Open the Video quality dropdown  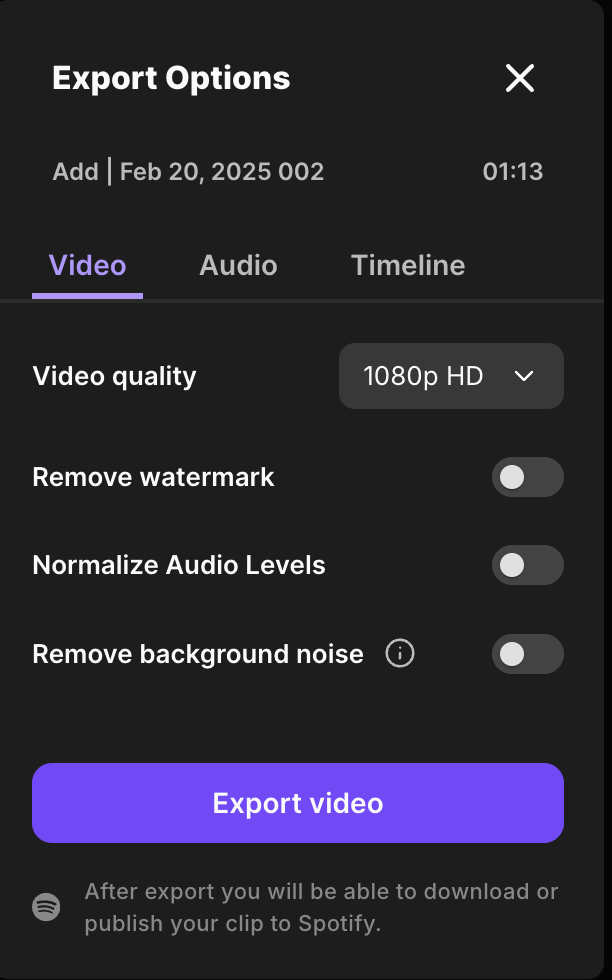pos(451,376)
